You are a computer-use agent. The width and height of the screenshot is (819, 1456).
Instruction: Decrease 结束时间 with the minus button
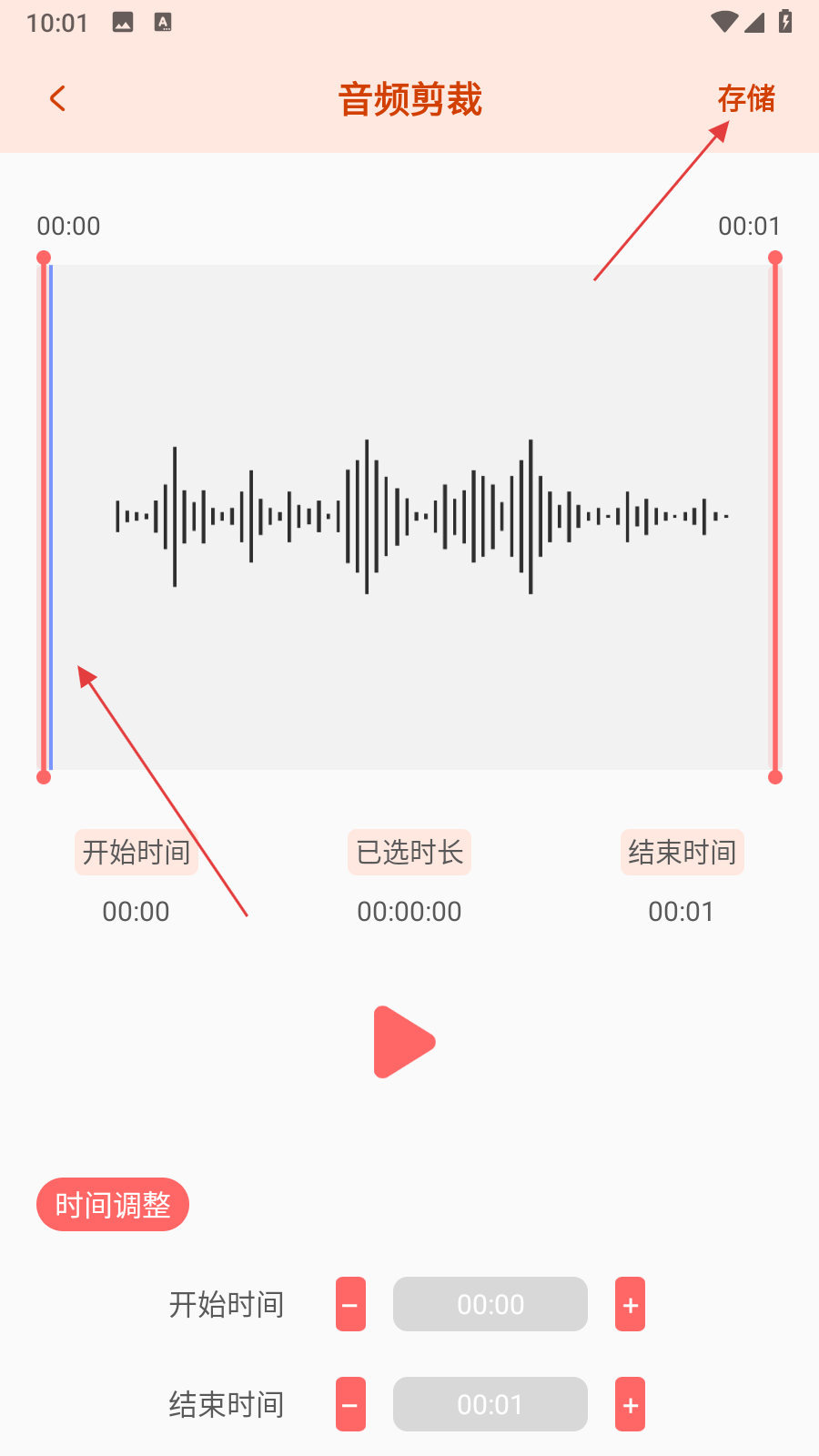(350, 1404)
